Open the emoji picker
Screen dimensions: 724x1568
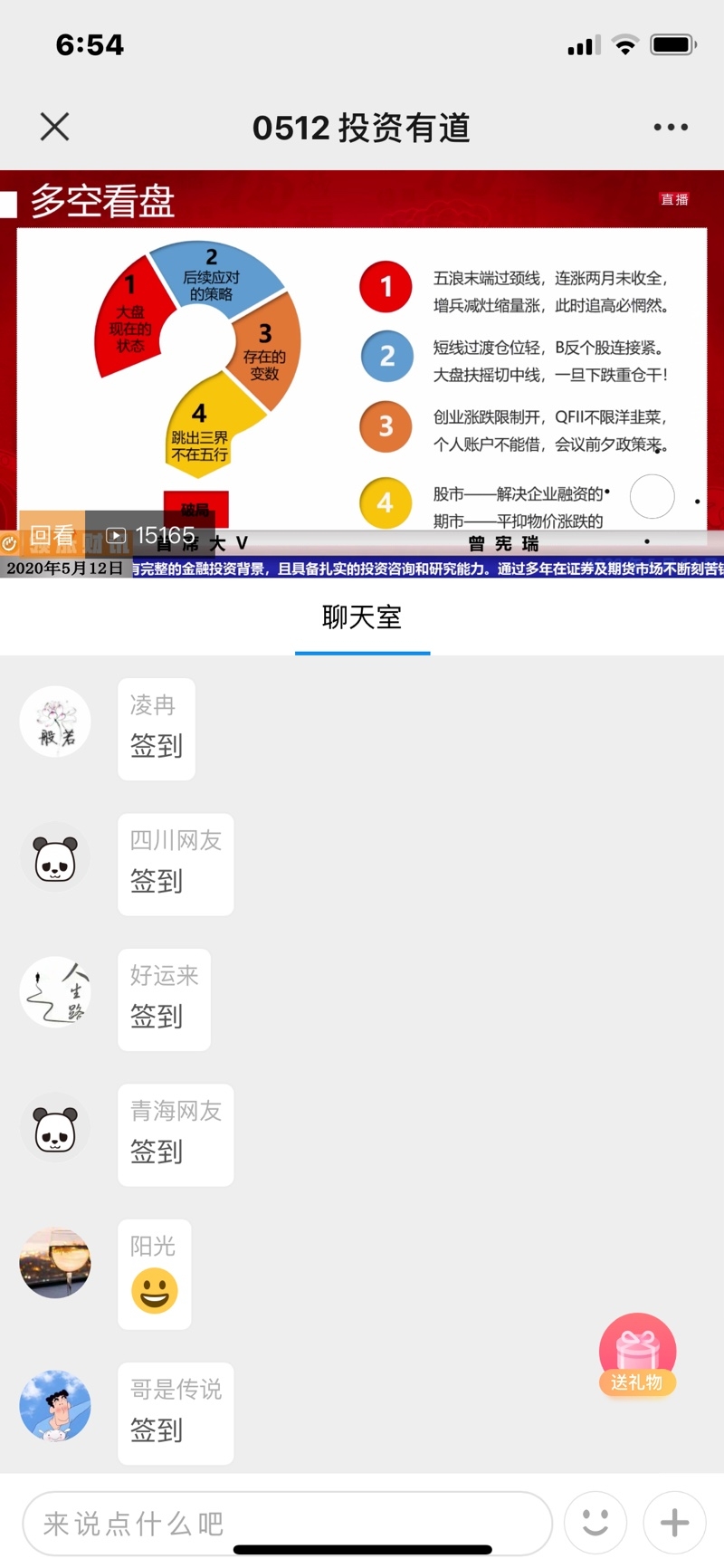point(595,1523)
